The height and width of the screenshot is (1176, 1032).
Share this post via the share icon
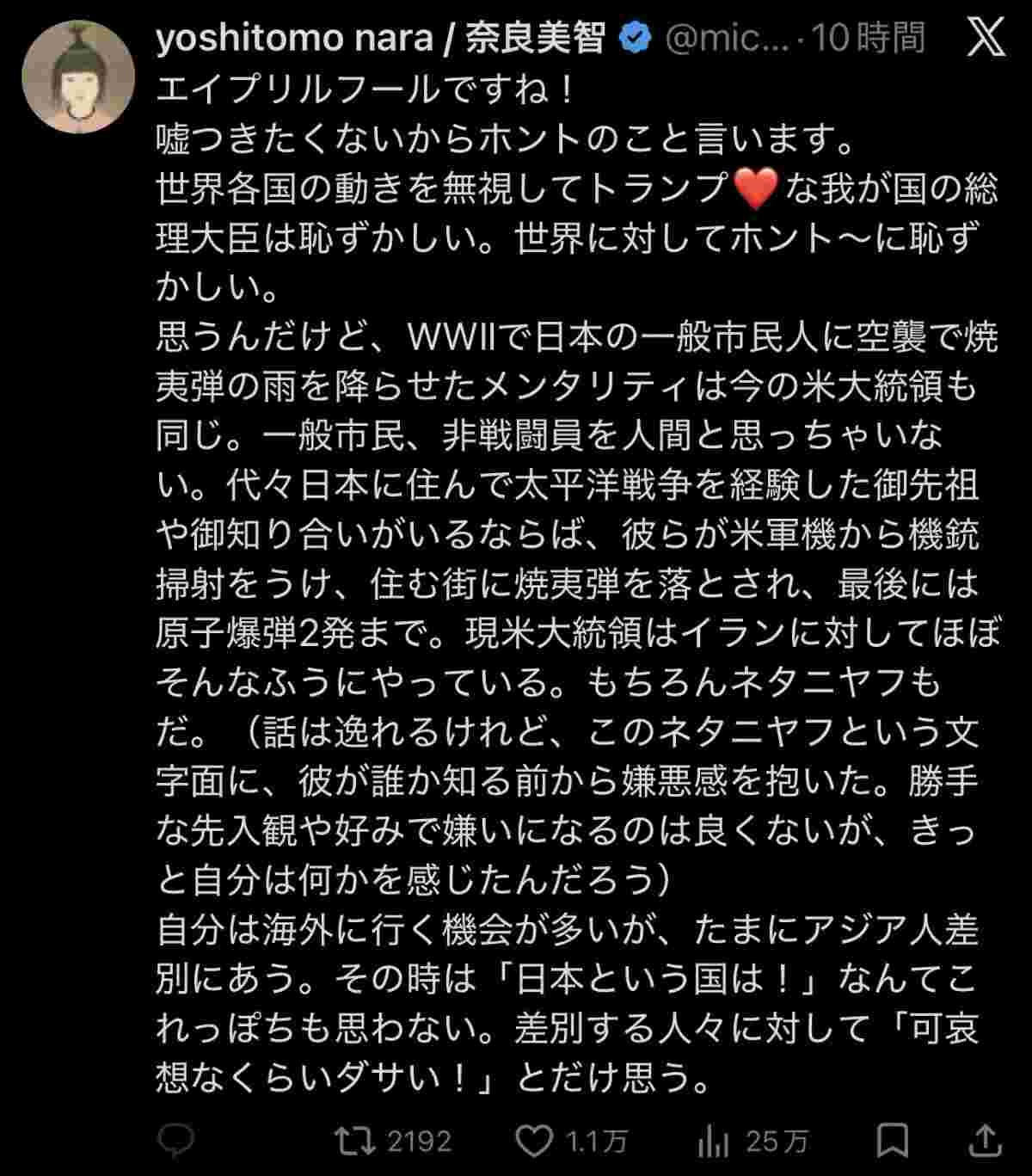984,1141
